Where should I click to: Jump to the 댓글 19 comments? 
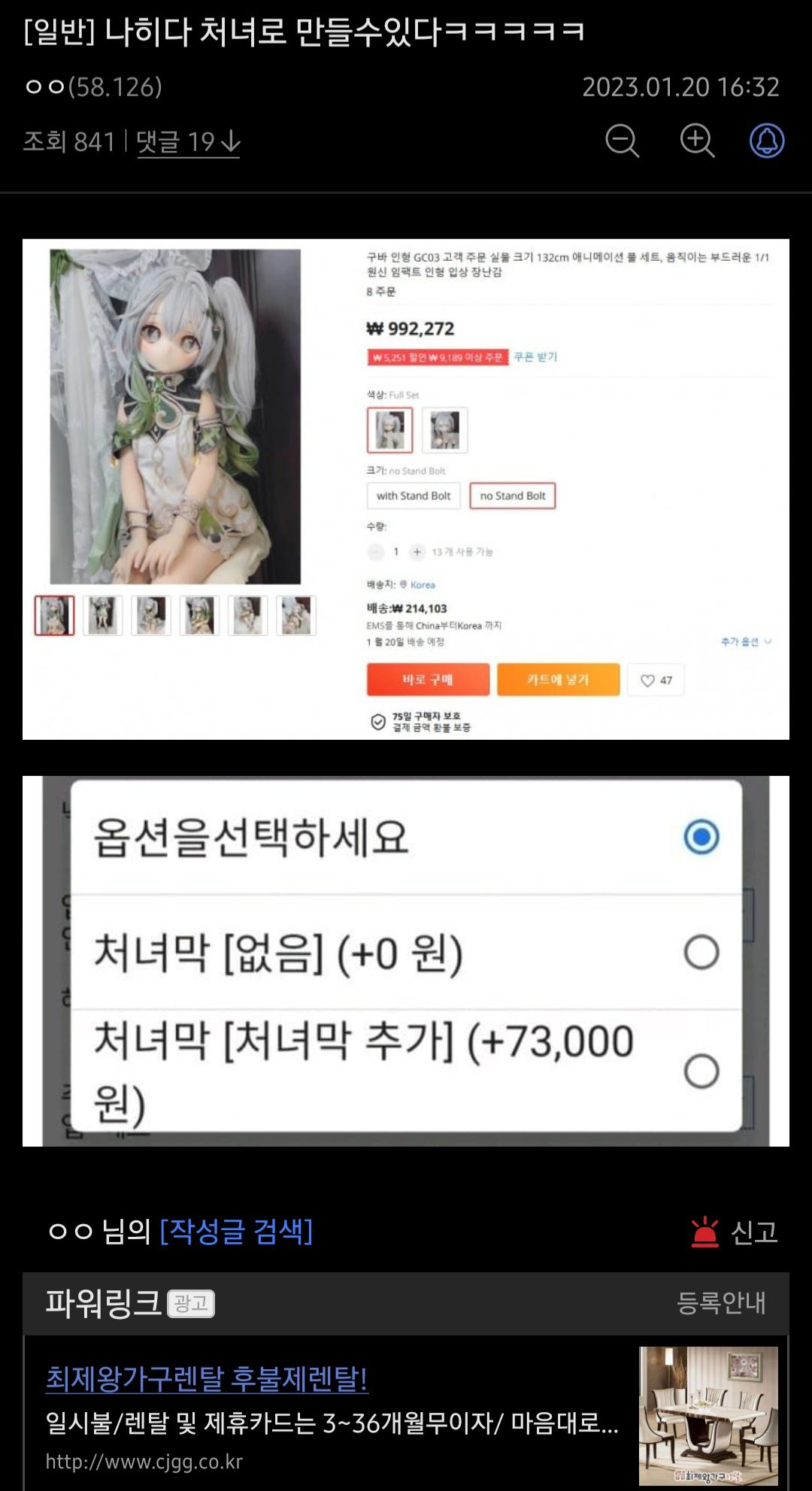pos(187,141)
